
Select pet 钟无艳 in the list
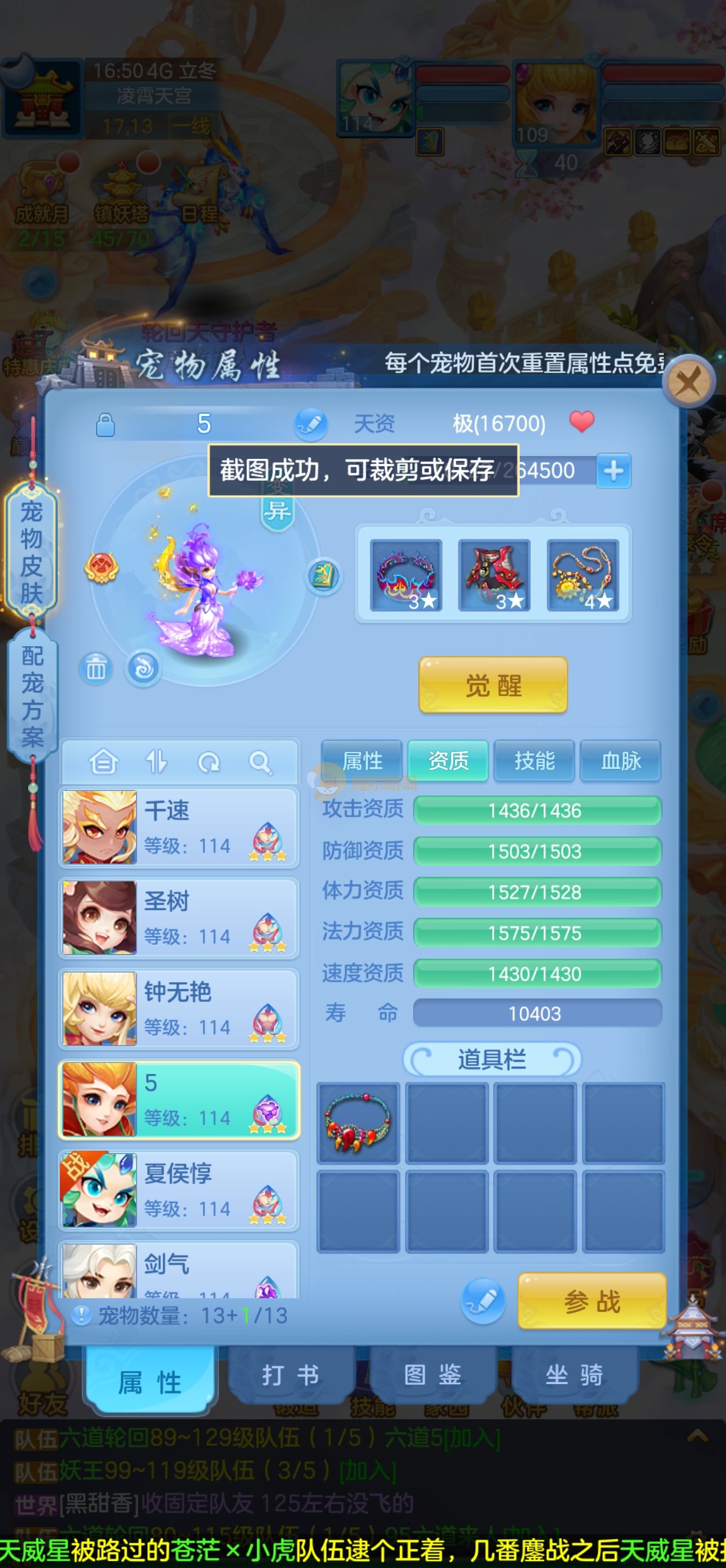click(x=179, y=1008)
